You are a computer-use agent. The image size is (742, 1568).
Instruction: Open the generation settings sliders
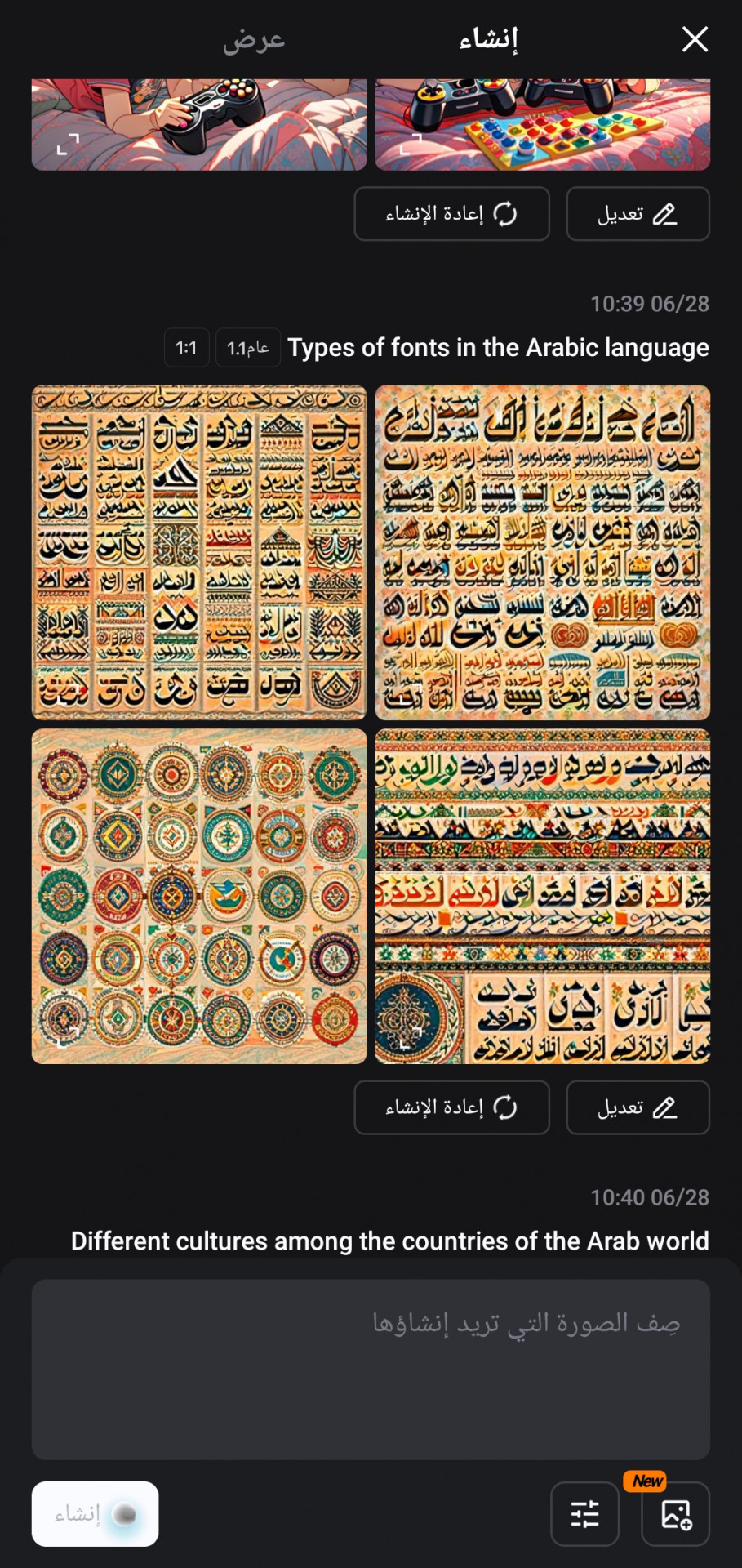(584, 1514)
